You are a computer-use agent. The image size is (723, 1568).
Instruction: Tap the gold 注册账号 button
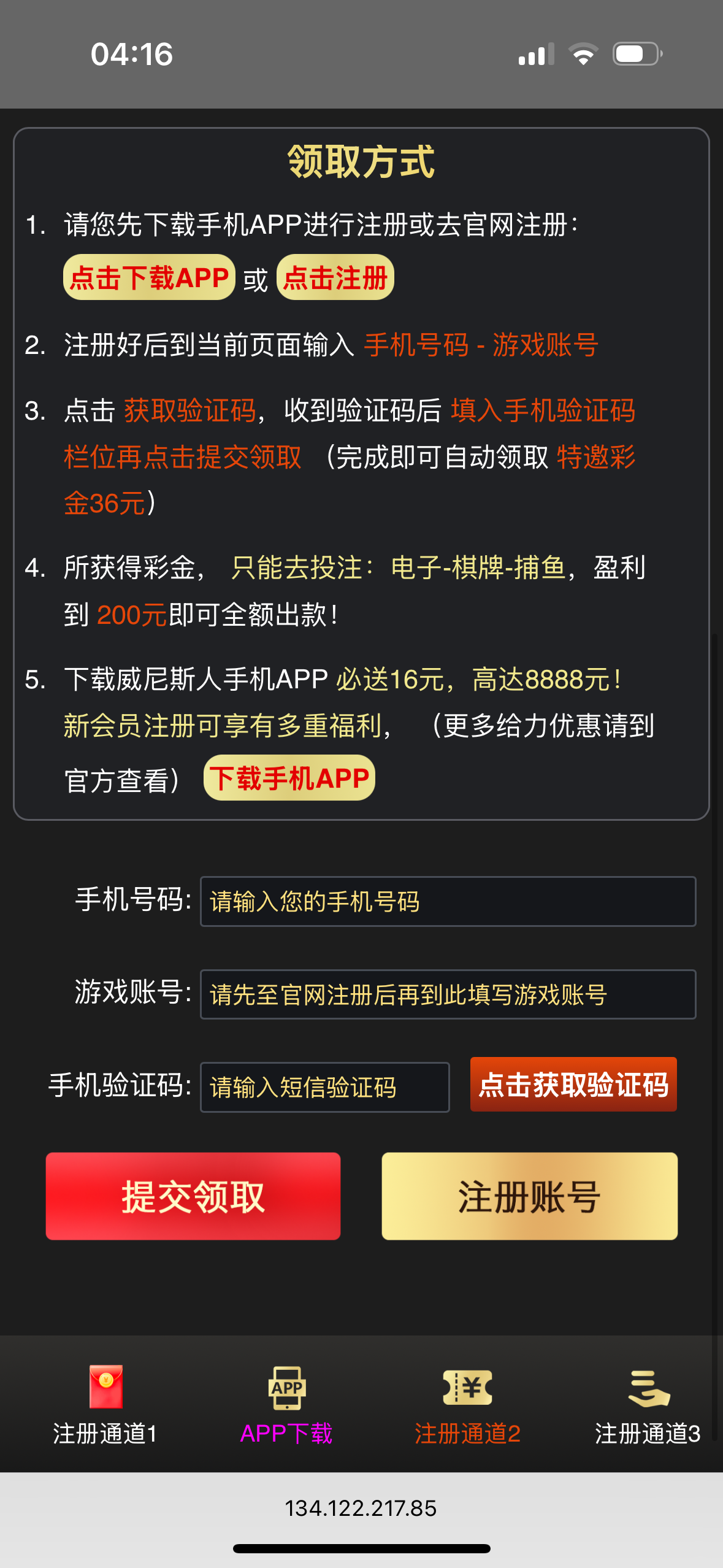[x=529, y=1196]
